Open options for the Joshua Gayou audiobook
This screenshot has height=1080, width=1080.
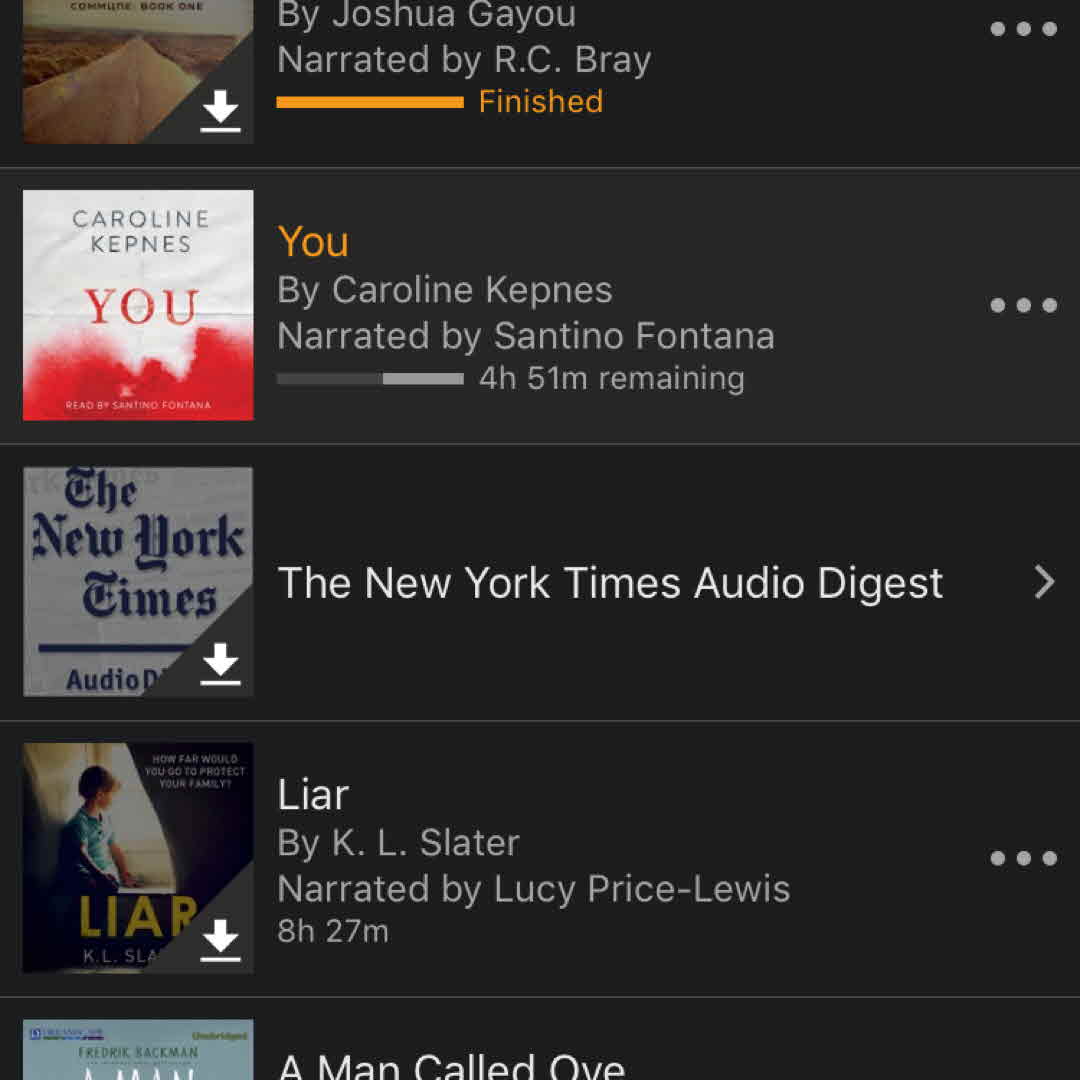1023,29
